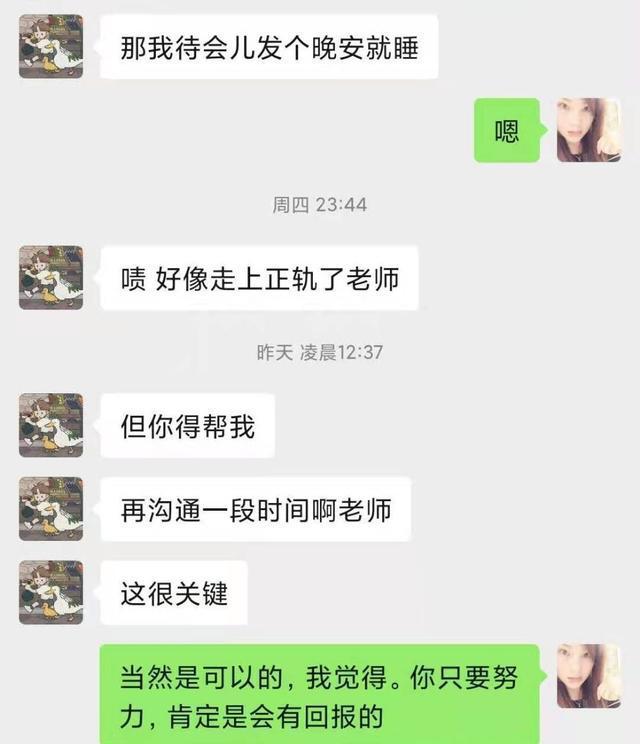Tap my avatar next to the '嗯' reply

(x=588, y=130)
